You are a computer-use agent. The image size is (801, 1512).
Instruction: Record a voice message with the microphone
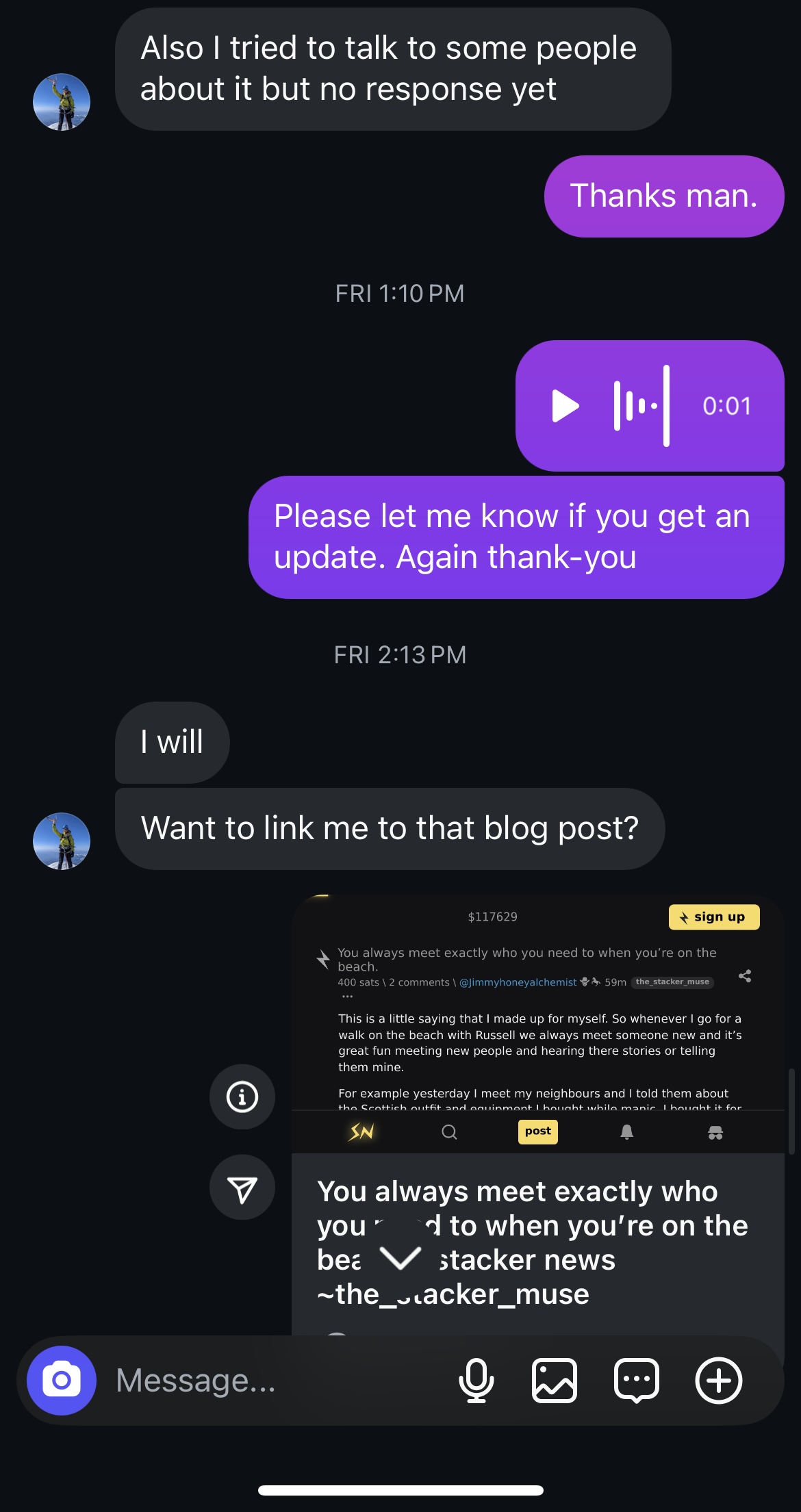pos(476,1381)
